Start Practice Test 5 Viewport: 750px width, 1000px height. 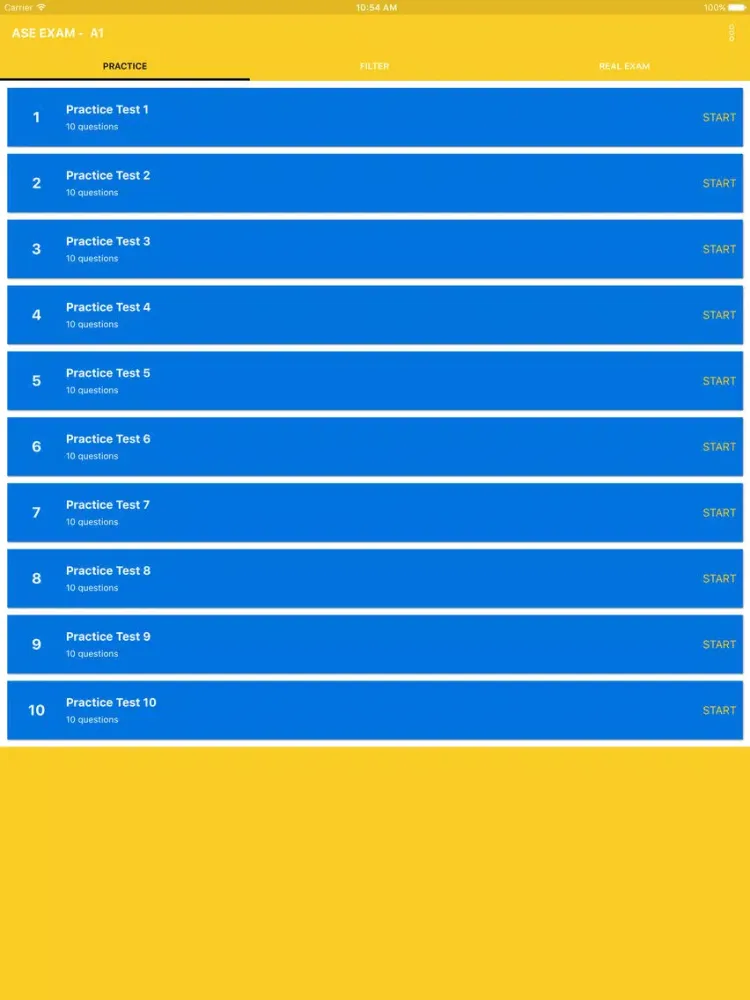(x=718, y=381)
